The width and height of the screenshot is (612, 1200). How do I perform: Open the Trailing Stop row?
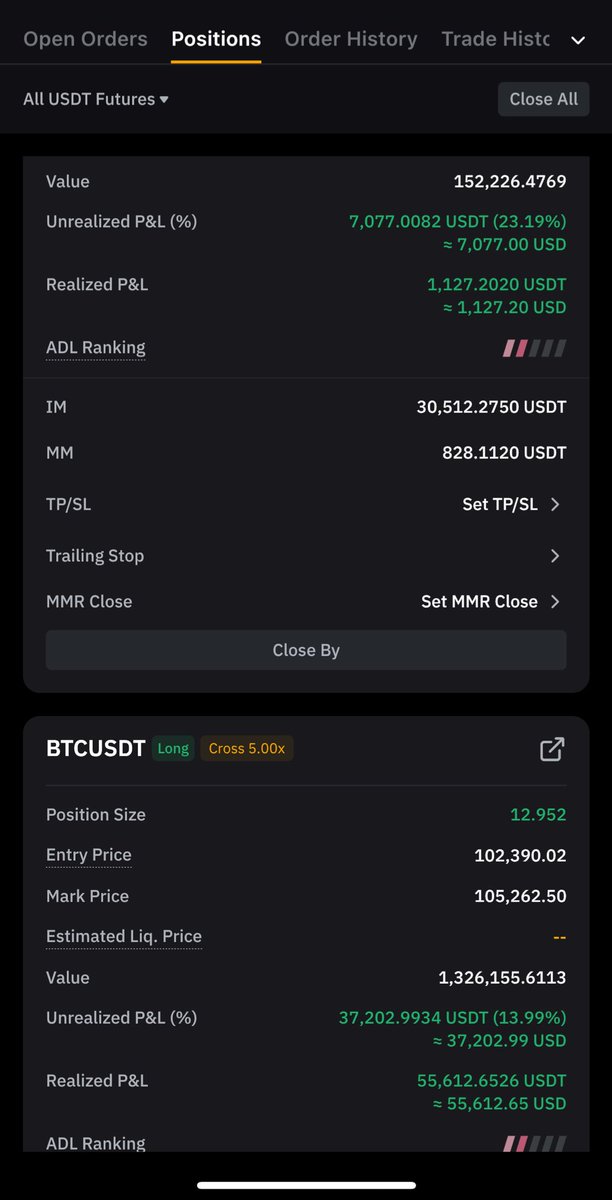click(306, 556)
